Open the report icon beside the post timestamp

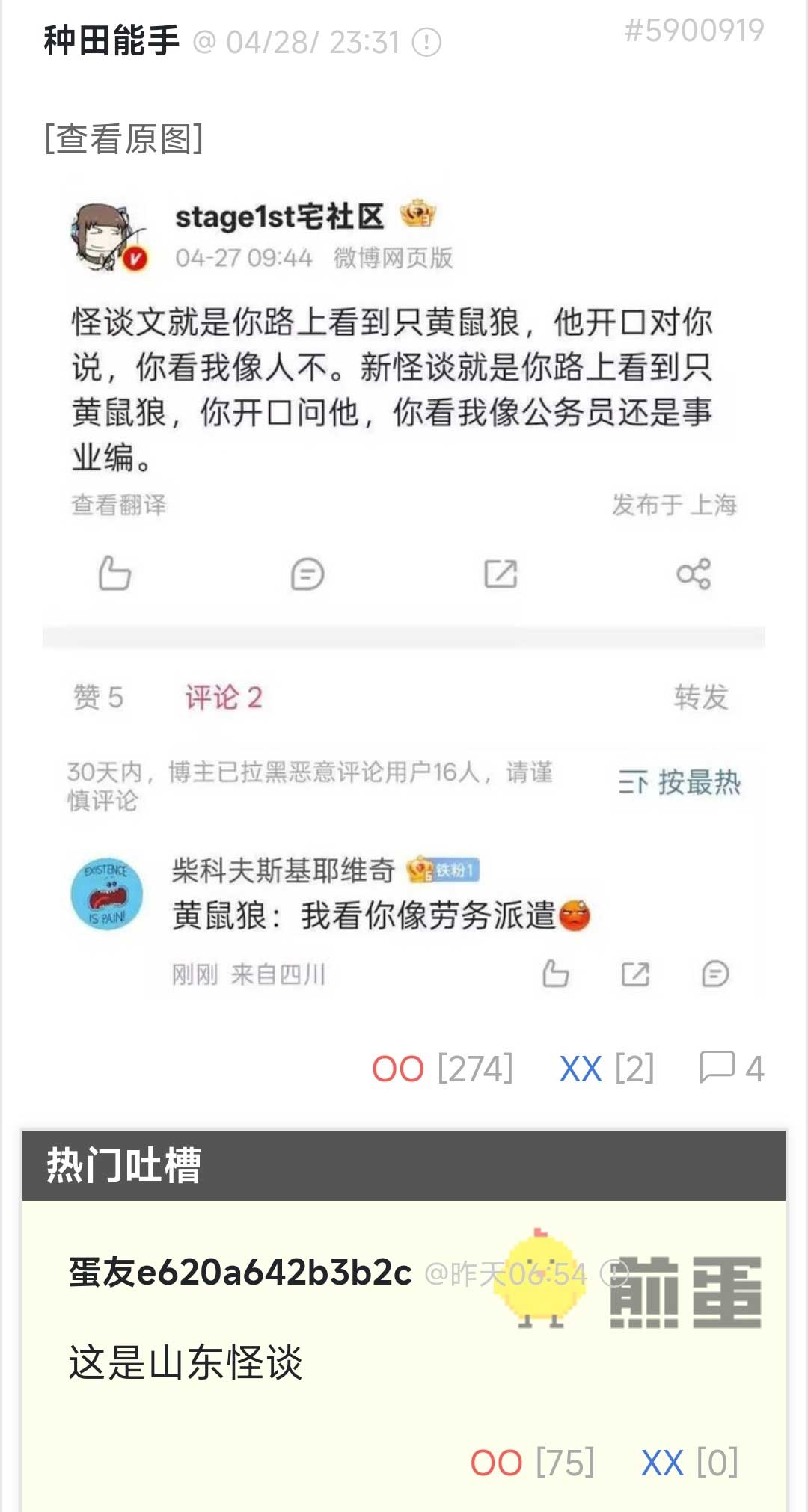(x=427, y=42)
